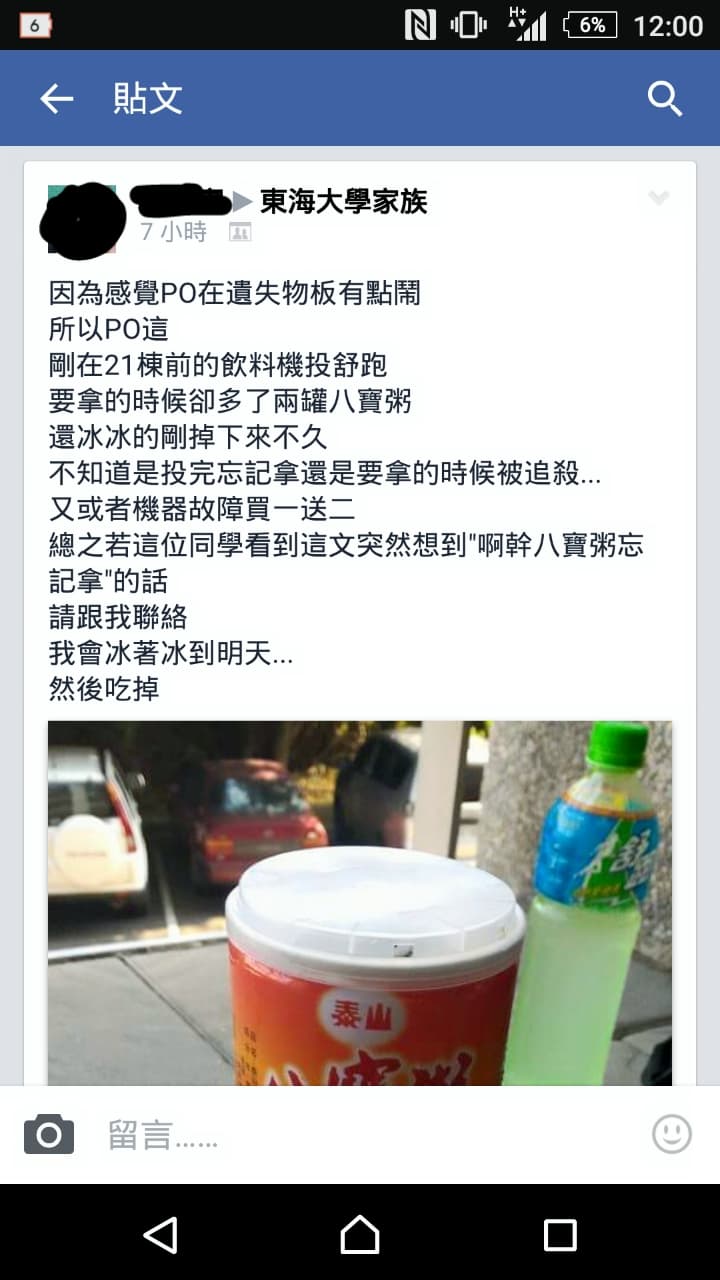Expand the post options chevron

point(658,198)
